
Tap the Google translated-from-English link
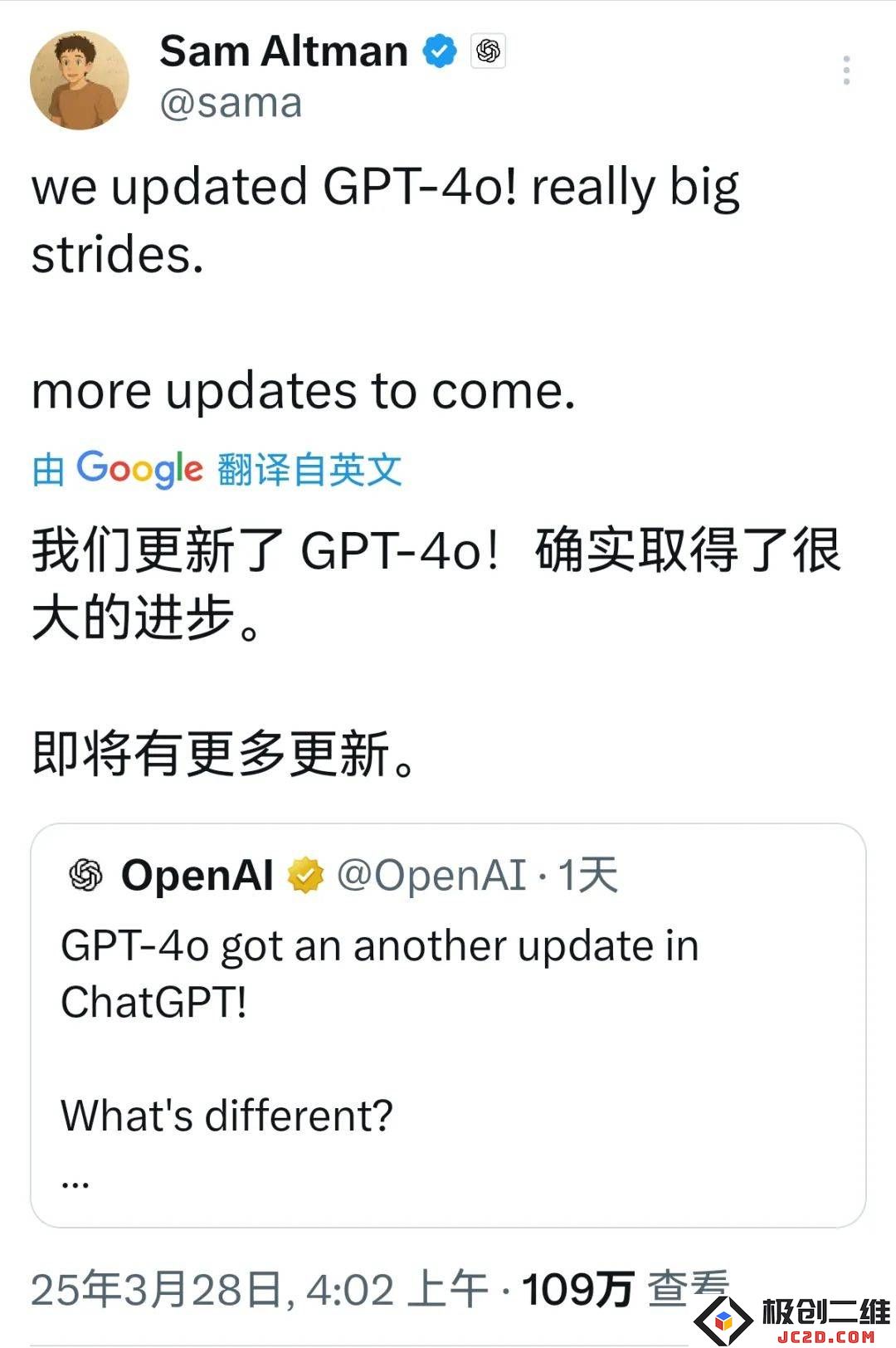217,470
